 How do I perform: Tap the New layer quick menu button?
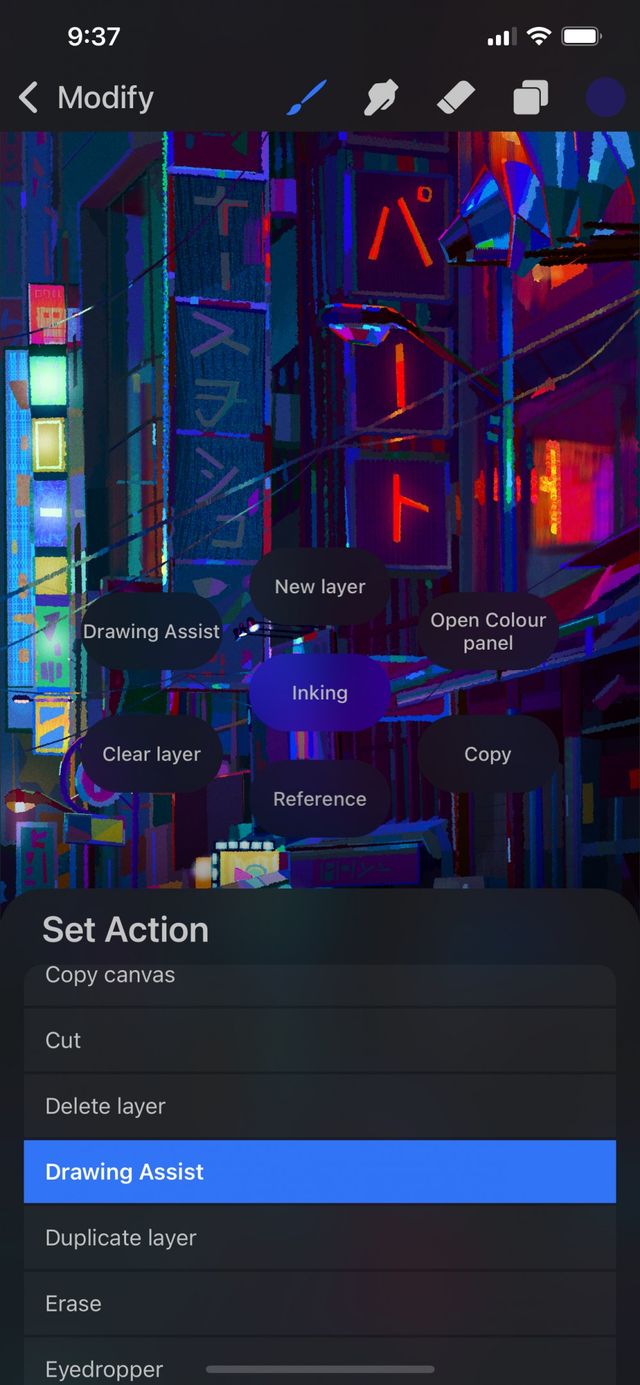320,587
